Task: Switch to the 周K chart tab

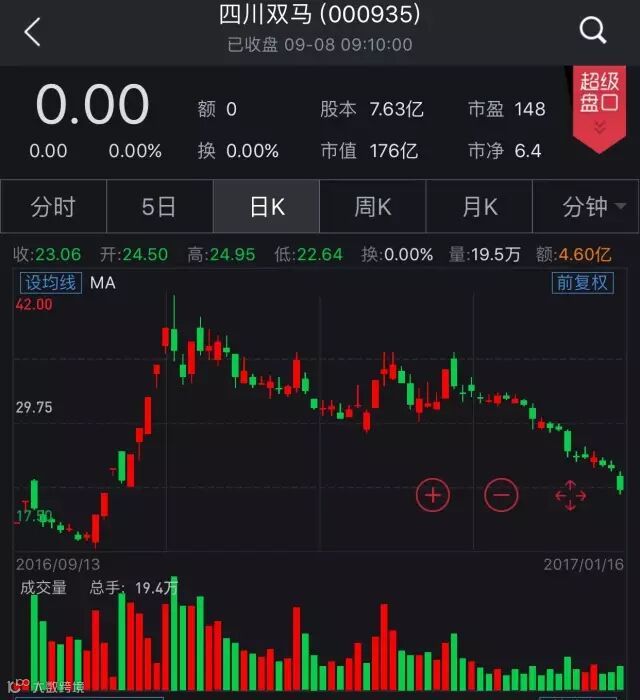Action: pyautogui.click(x=372, y=207)
